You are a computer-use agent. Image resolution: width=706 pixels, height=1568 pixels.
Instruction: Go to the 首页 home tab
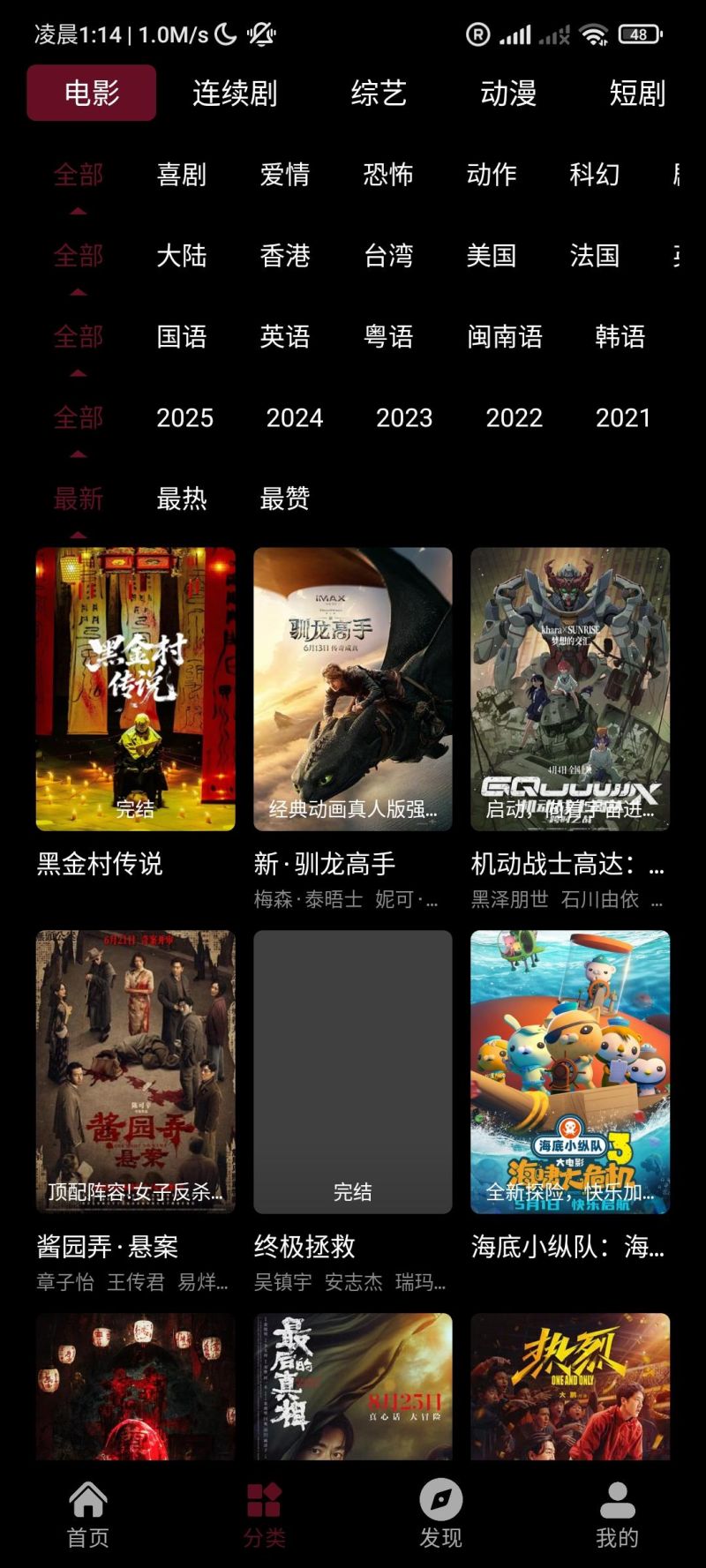88,1514
